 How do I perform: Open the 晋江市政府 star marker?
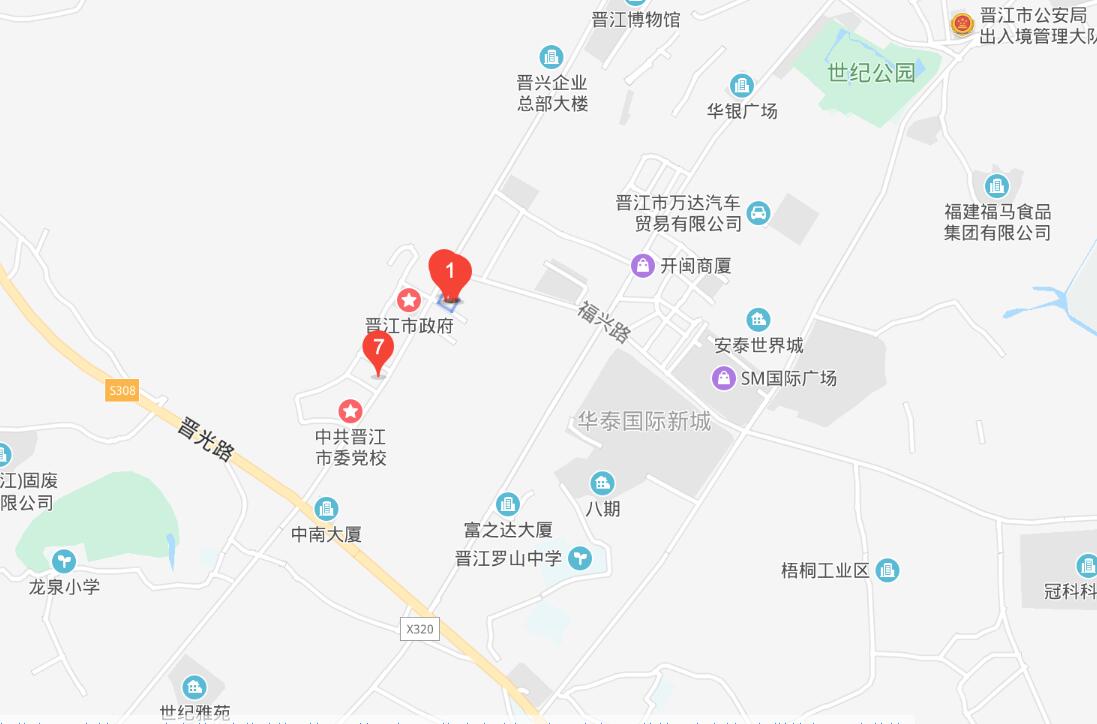[x=409, y=299]
